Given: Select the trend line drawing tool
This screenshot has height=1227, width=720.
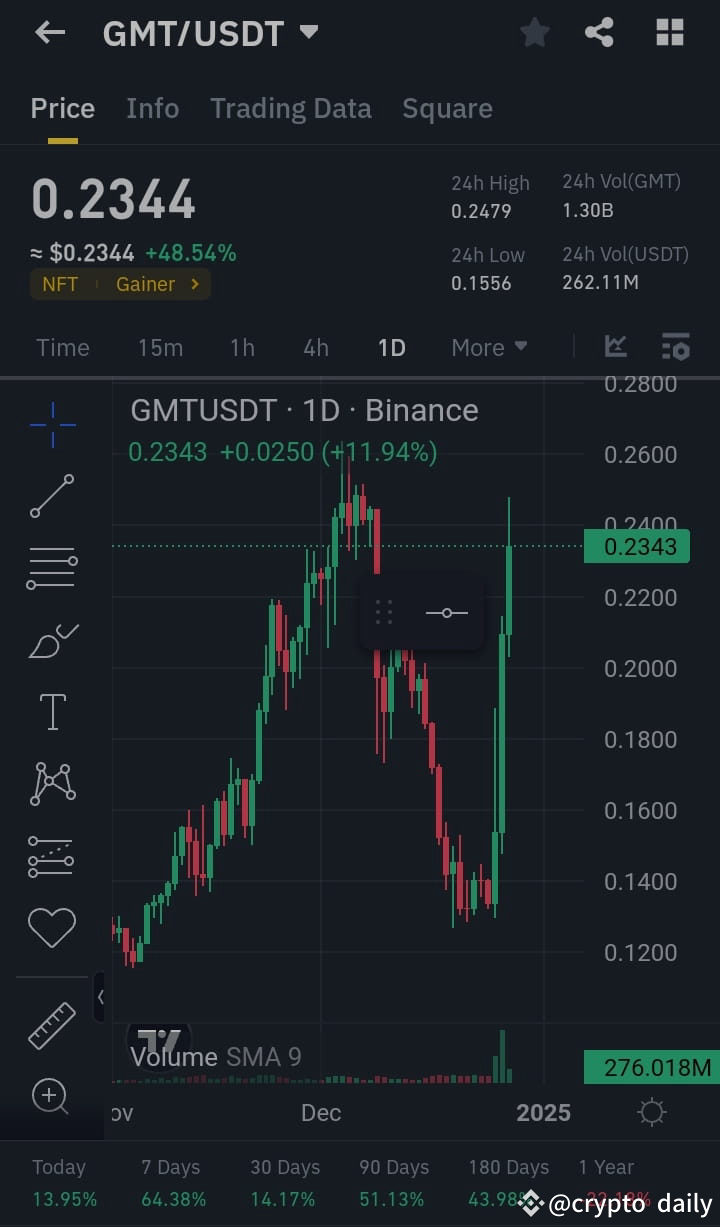Looking at the screenshot, I should (52, 496).
